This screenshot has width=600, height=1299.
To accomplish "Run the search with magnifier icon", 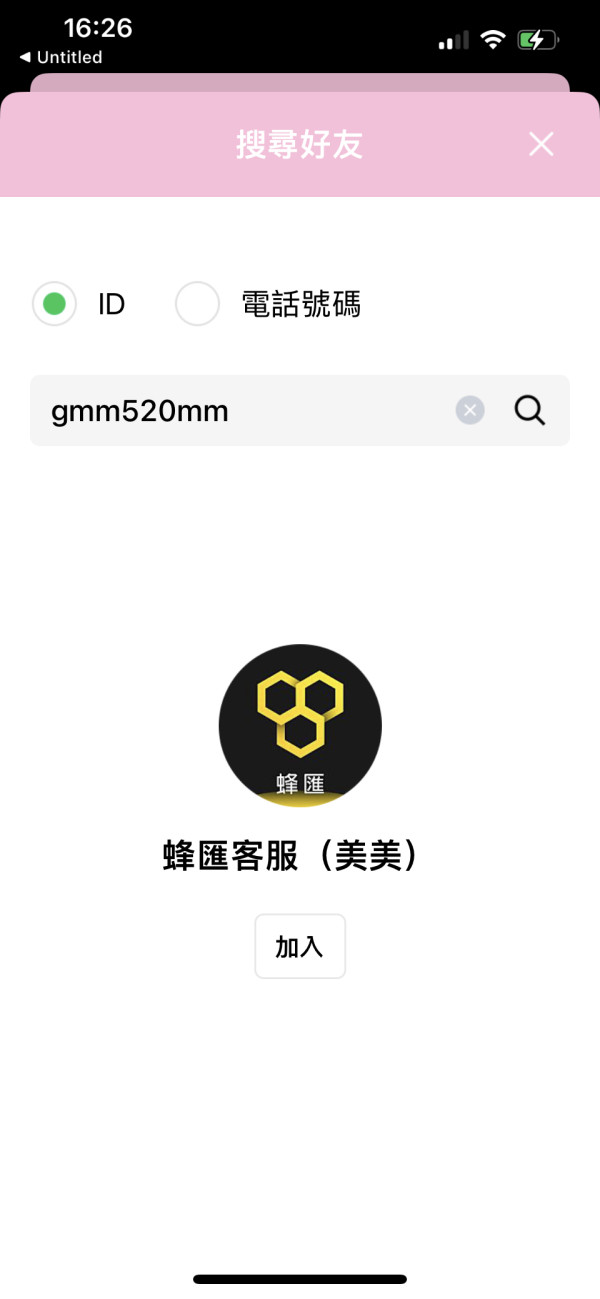I will pos(530,410).
